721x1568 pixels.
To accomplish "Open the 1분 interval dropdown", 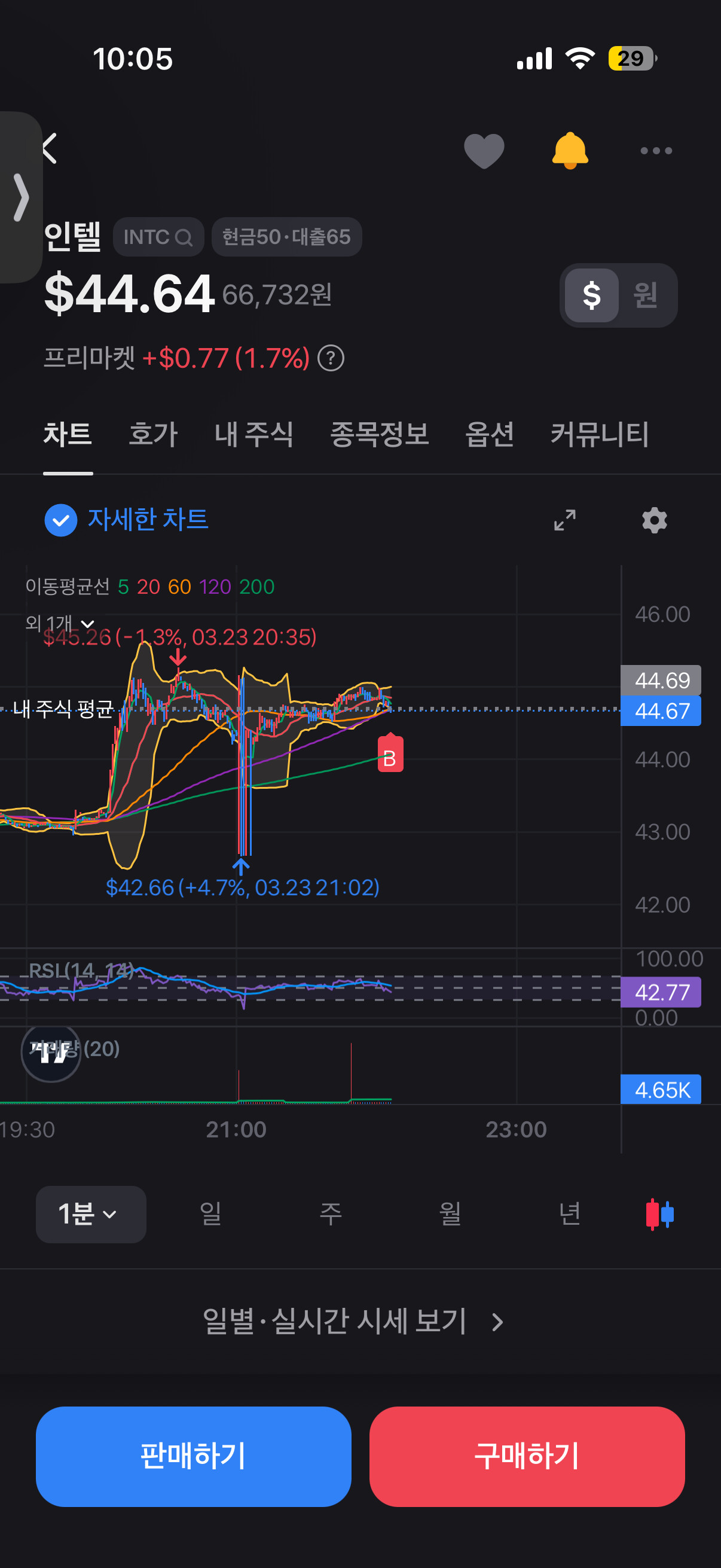I will point(91,1214).
